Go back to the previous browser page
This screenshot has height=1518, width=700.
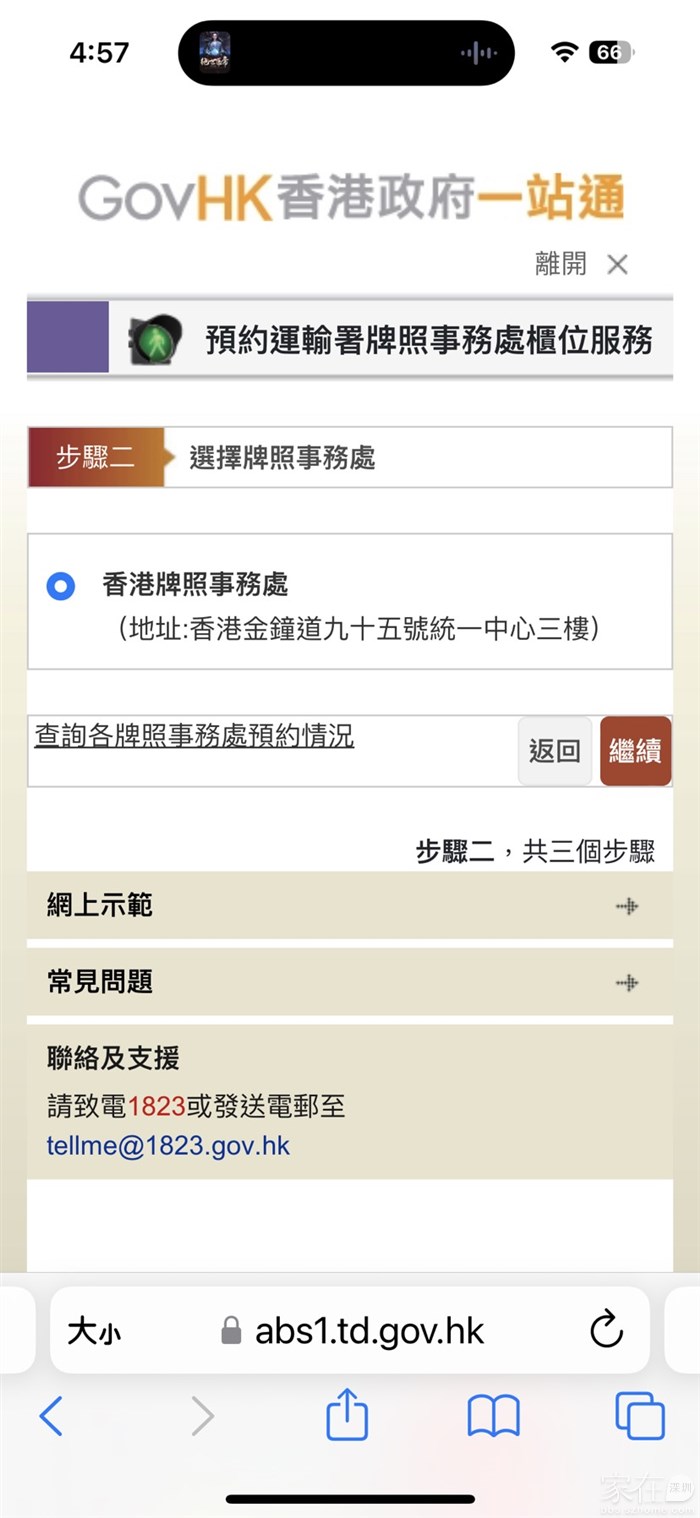coord(51,1417)
